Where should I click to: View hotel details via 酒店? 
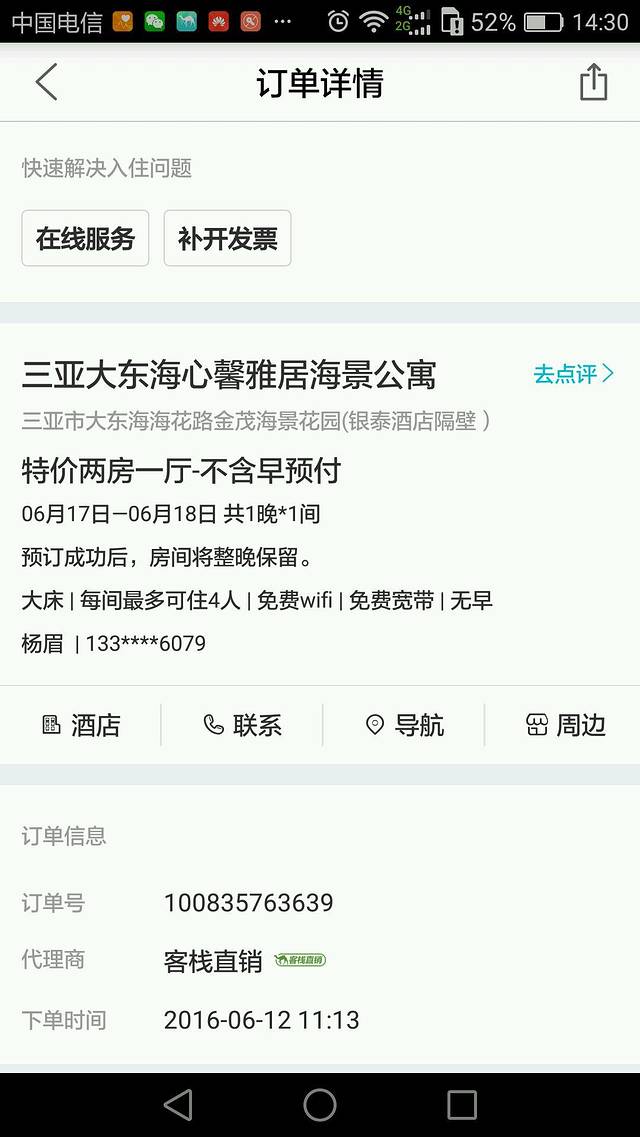[x=81, y=725]
